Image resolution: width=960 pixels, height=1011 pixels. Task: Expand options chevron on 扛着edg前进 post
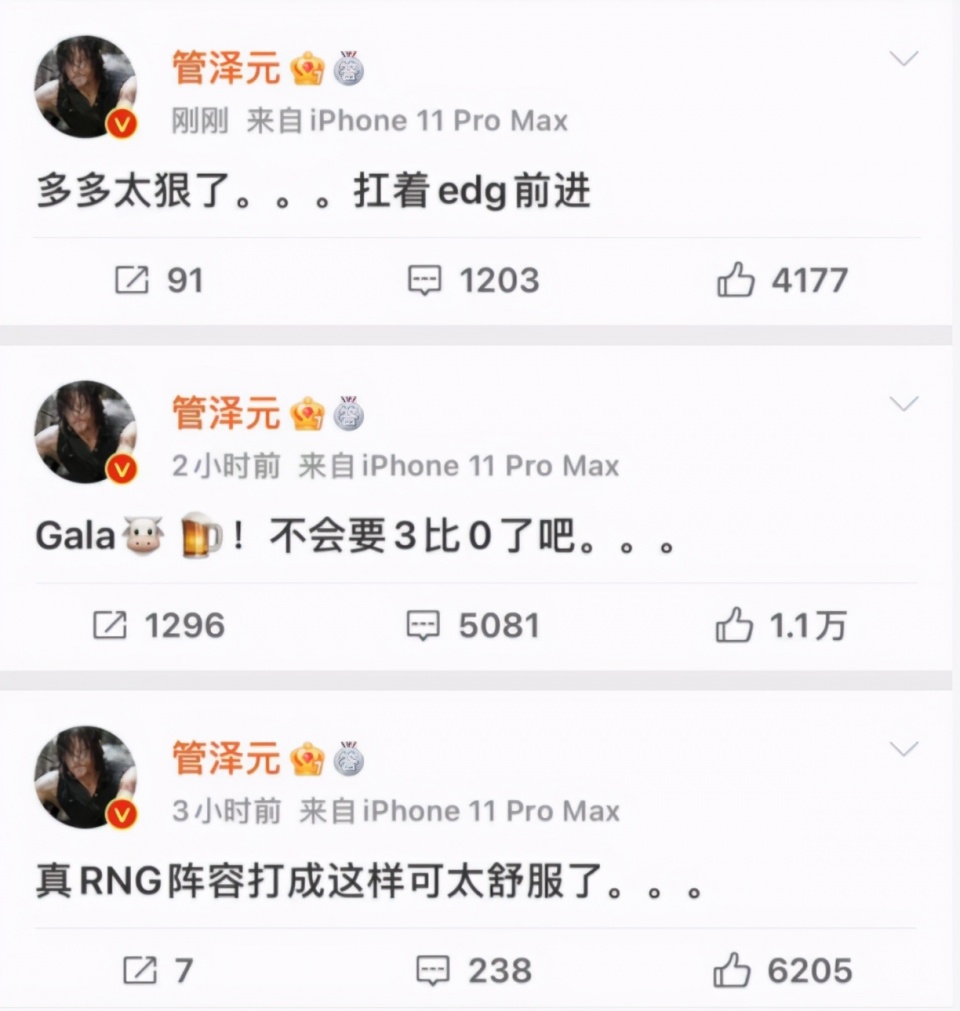903,59
